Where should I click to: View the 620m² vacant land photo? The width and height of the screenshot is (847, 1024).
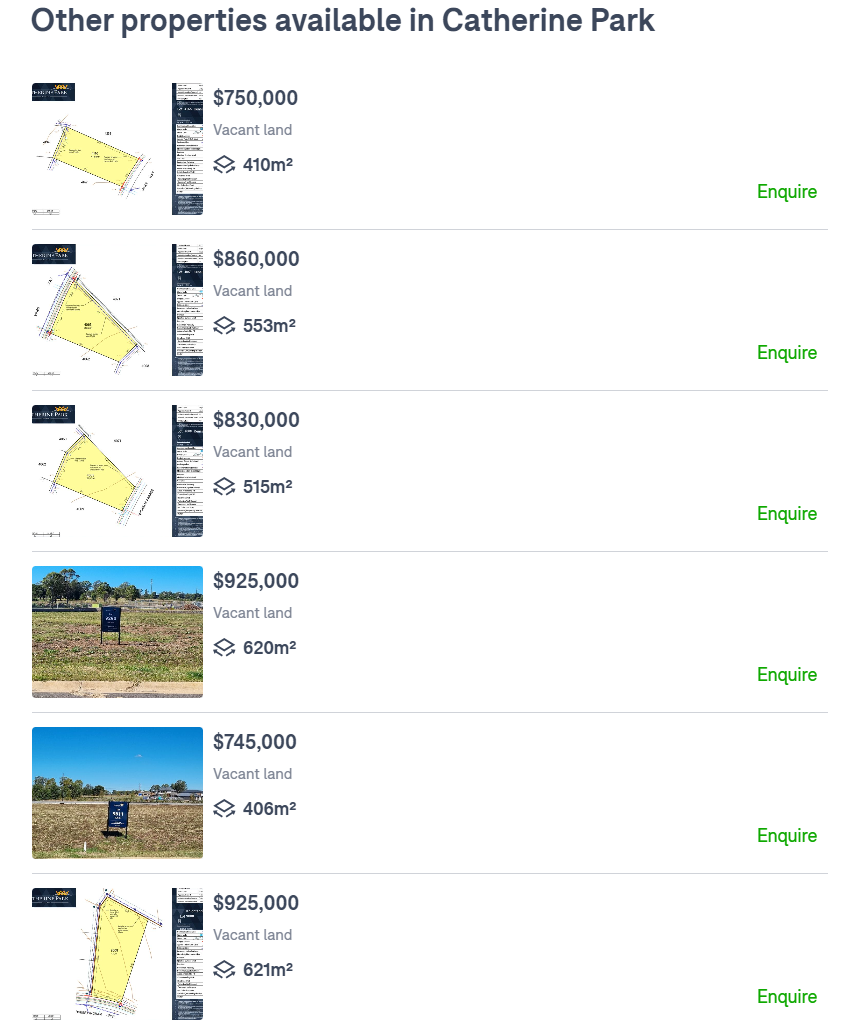pyautogui.click(x=117, y=632)
